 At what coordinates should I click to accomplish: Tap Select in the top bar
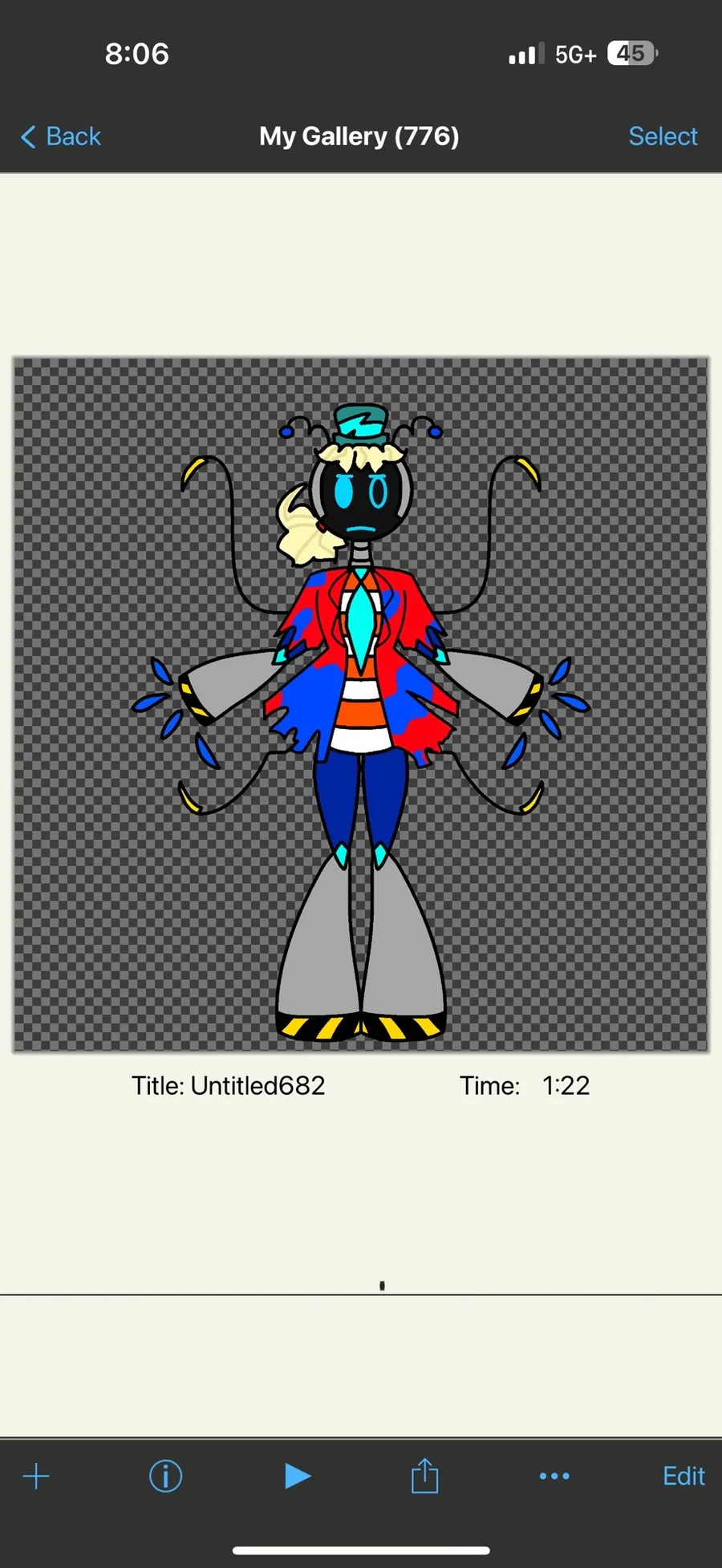[663, 136]
